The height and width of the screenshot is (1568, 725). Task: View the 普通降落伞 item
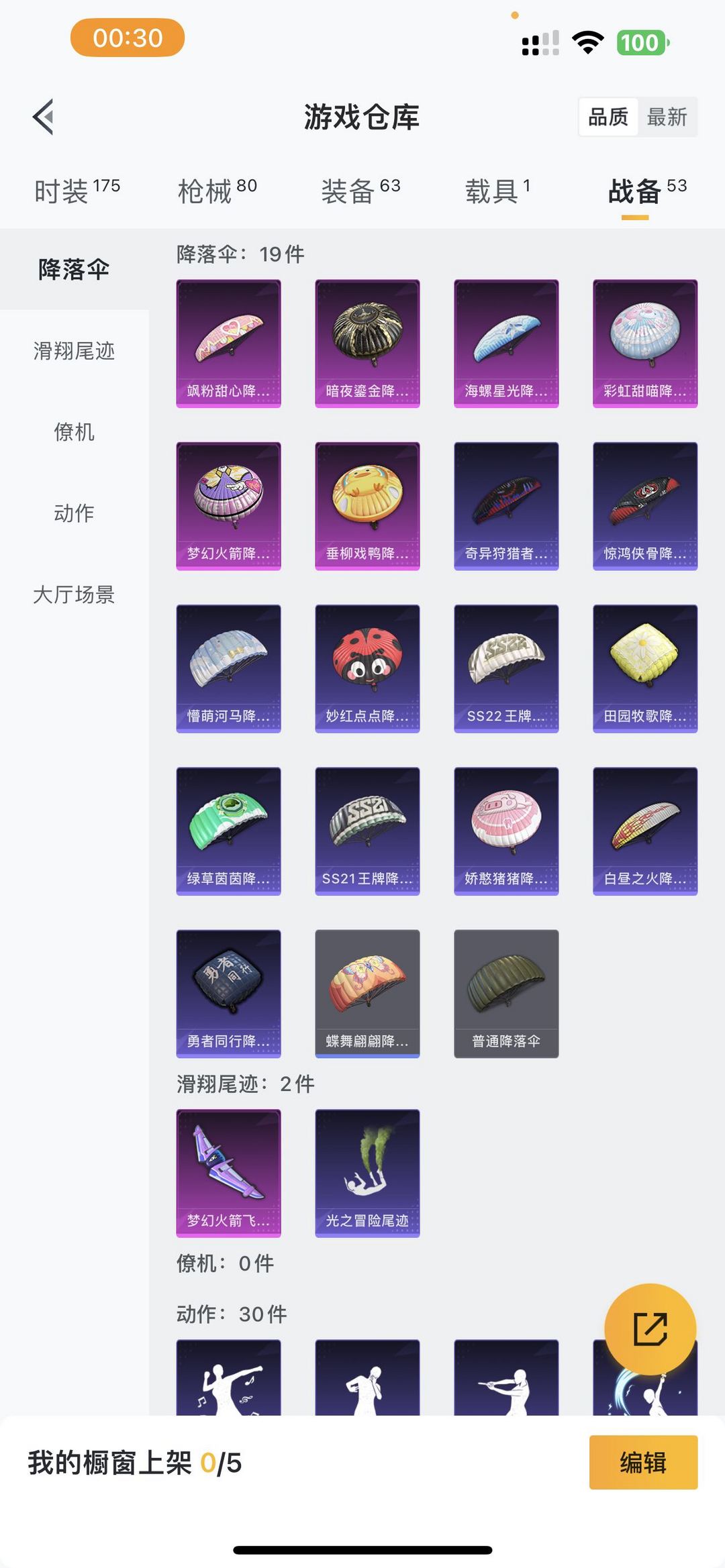(x=506, y=994)
